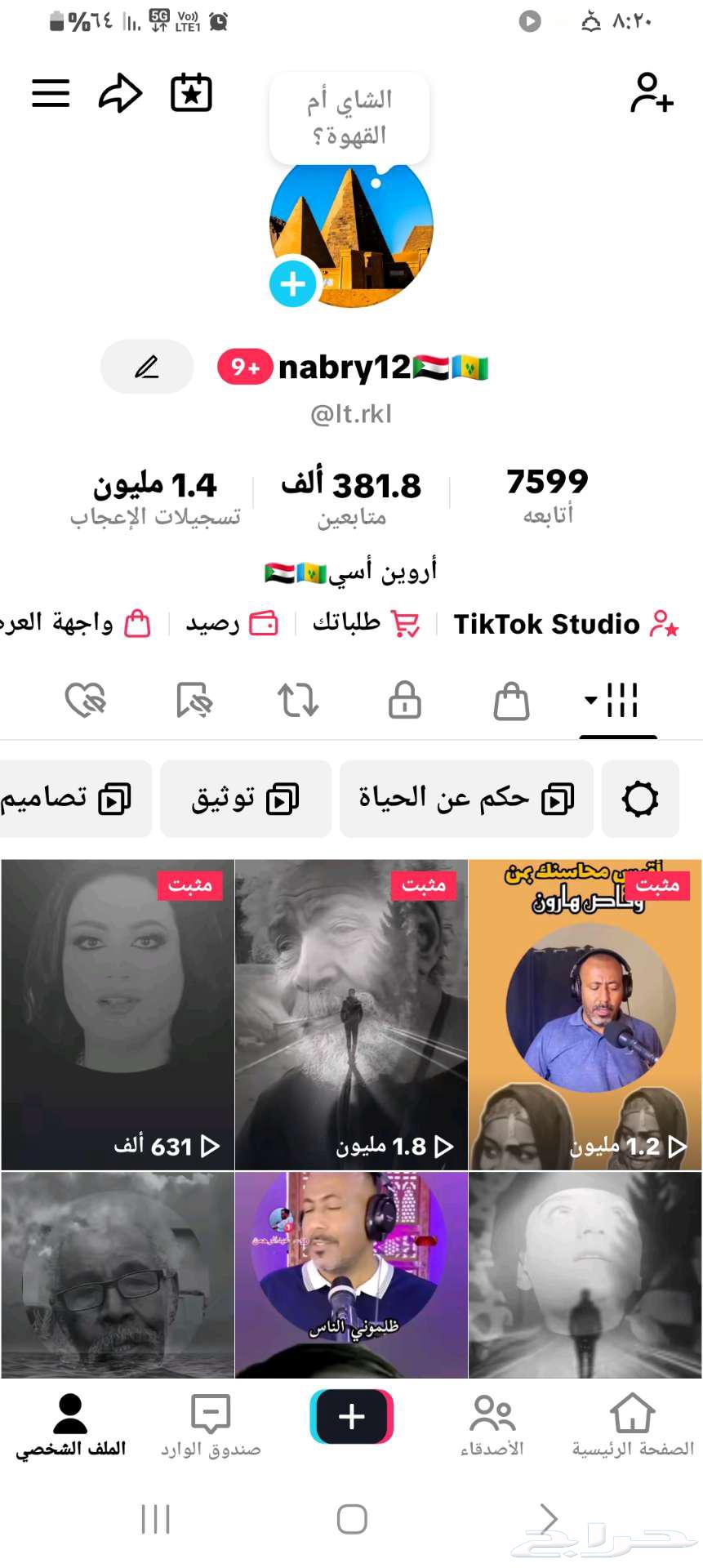
Task: Open the liked videos heart tab
Action: tap(86, 701)
